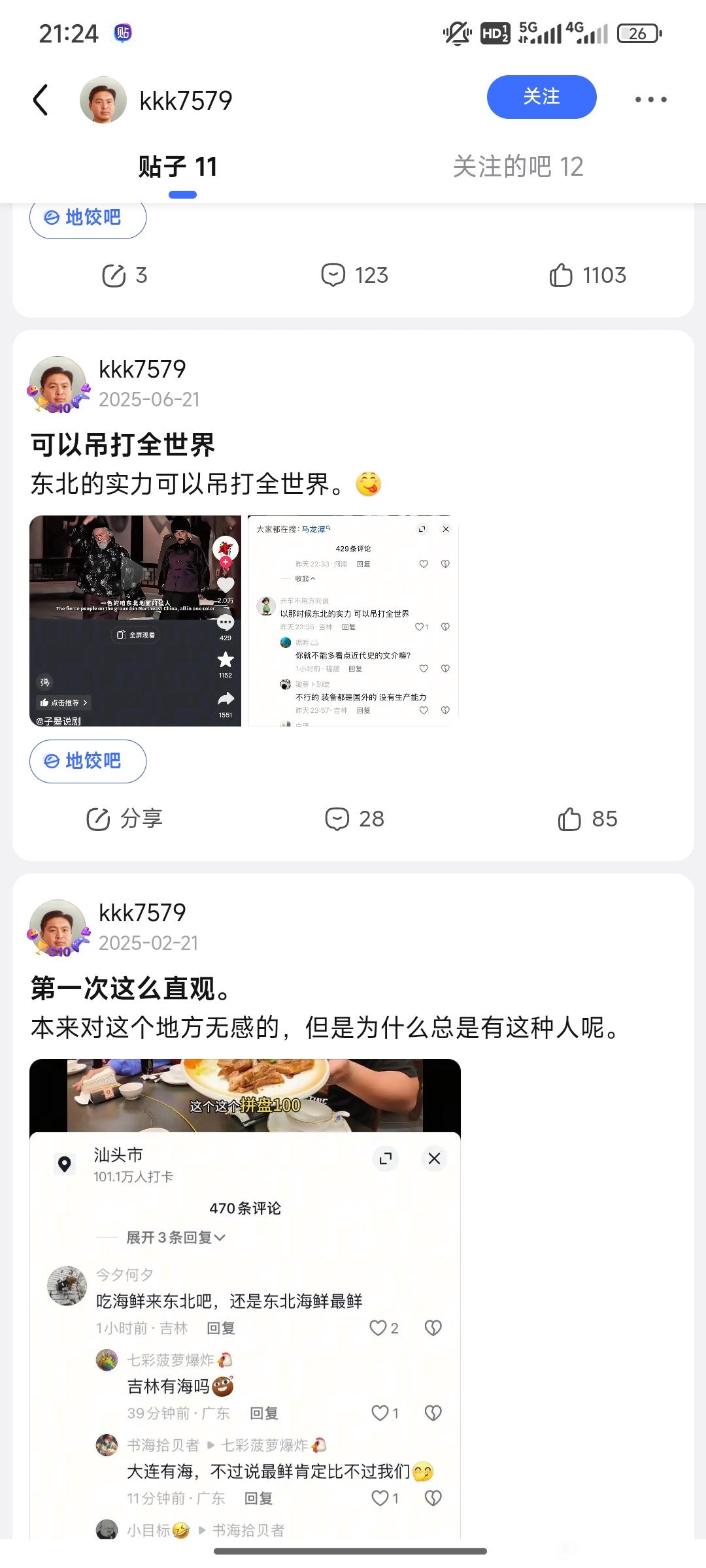This screenshot has height=1568, width=706.
Task: Open the post titled 第一次这么直观。
Action: coord(131,988)
